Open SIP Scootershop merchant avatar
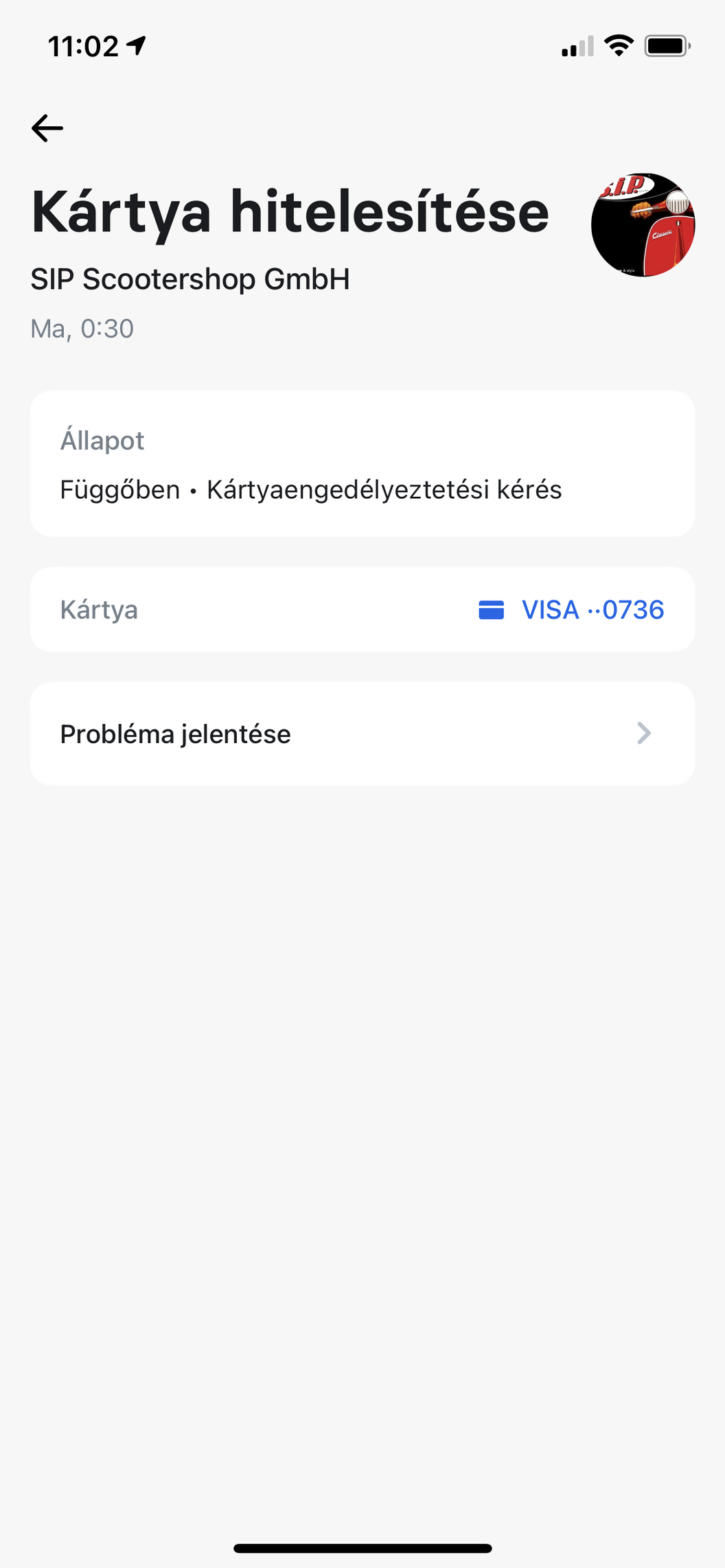Image resolution: width=725 pixels, height=1568 pixels. pos(643,225)
